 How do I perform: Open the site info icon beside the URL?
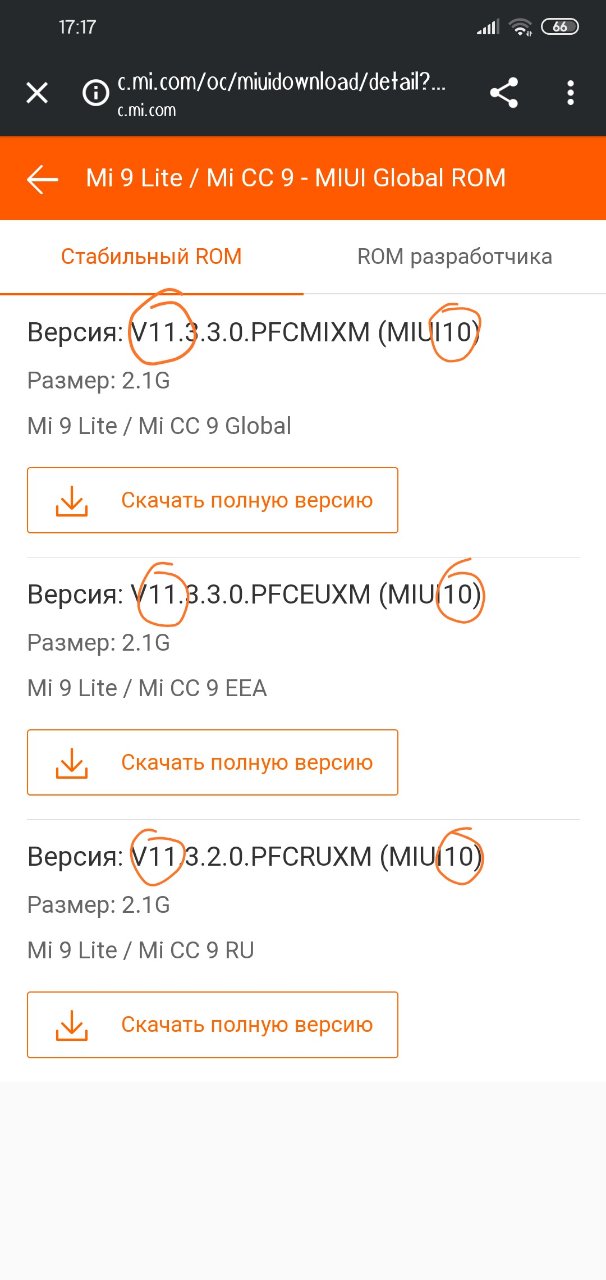pos(95,94)
